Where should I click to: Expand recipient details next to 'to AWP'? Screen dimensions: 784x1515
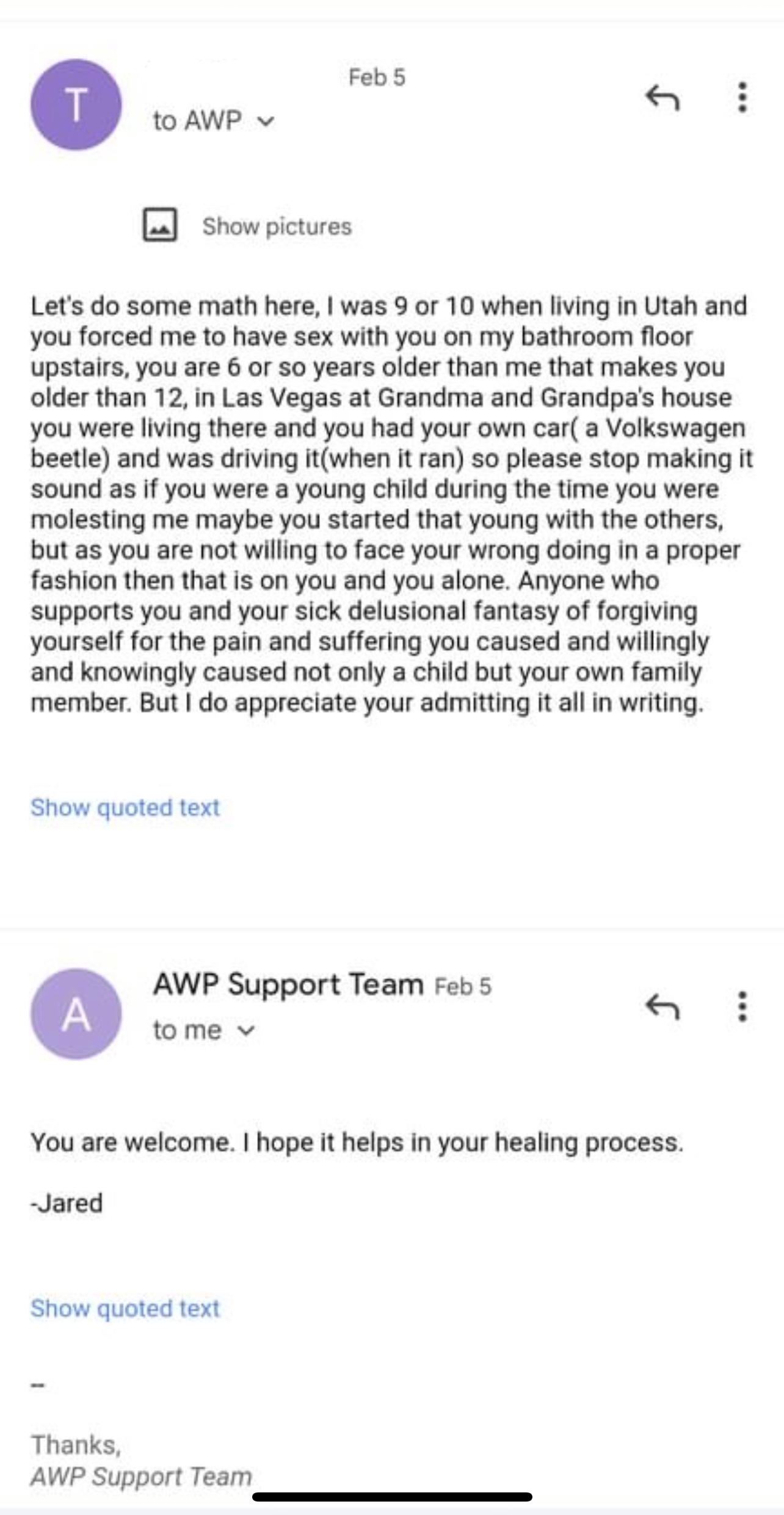point(266,121)
